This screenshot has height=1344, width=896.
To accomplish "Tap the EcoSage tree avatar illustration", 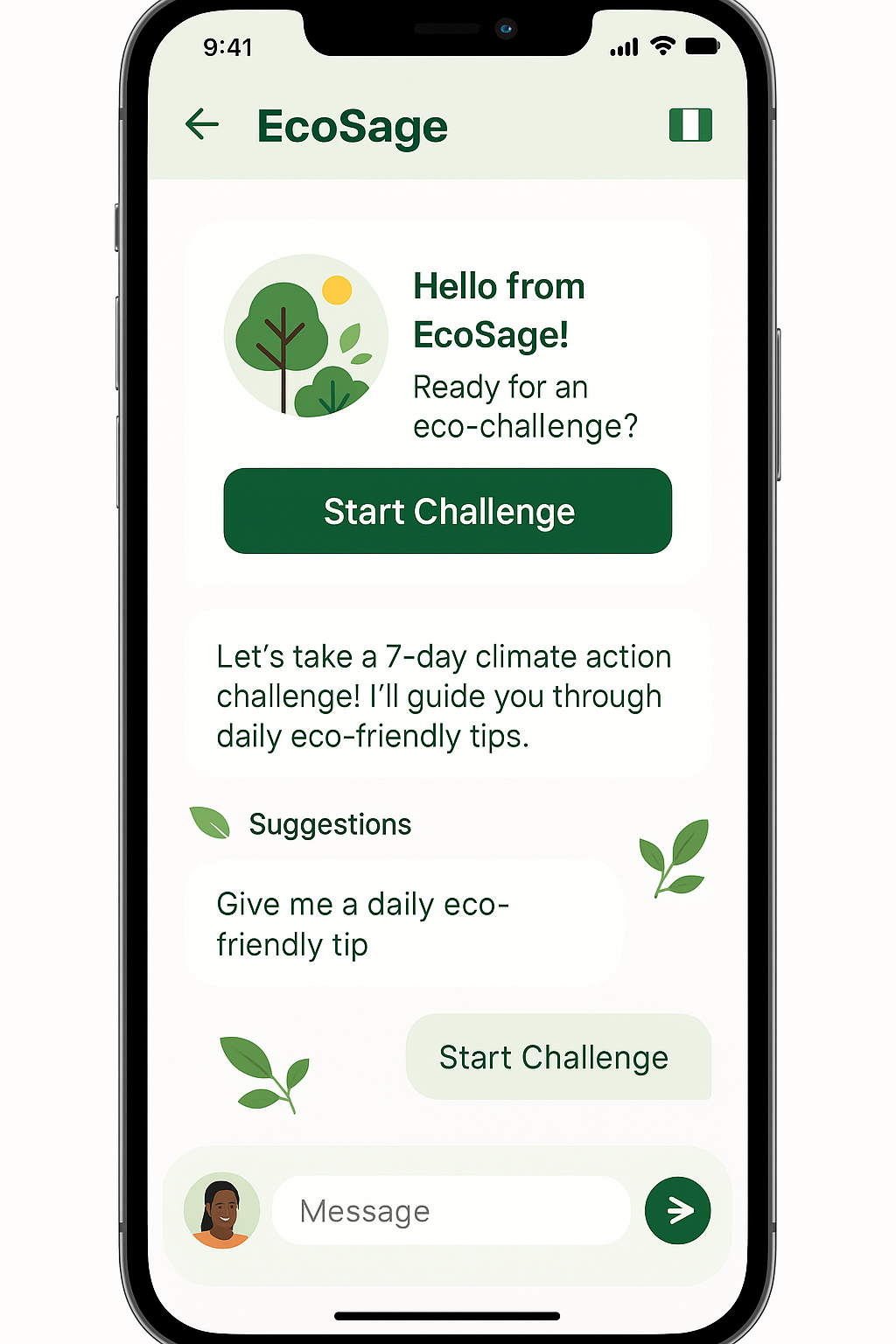I will pos(306,337).
